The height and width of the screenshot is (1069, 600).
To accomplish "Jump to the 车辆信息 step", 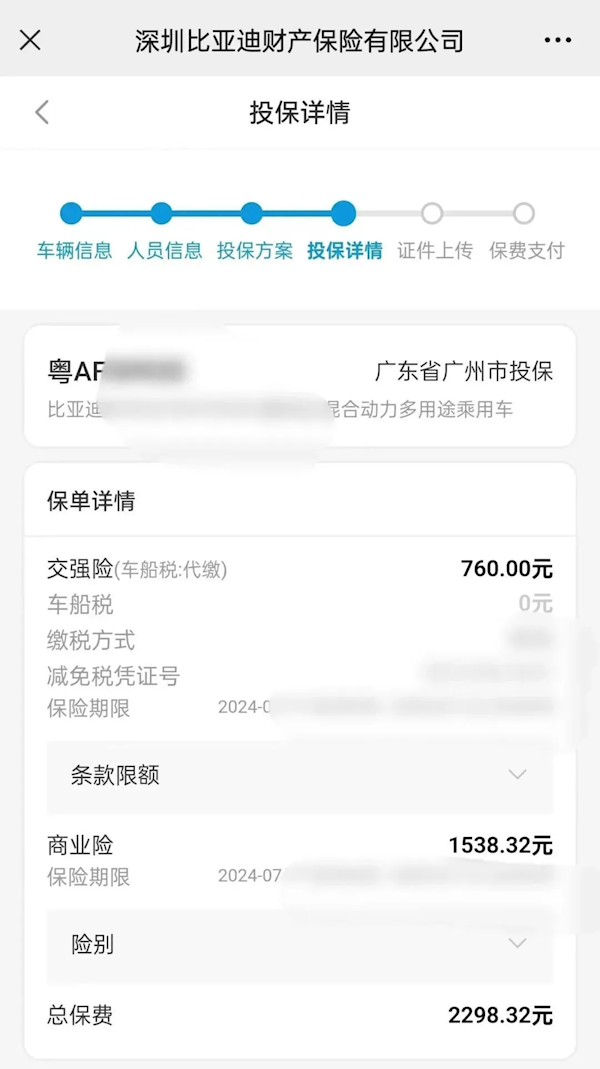I will pos(74,250).
